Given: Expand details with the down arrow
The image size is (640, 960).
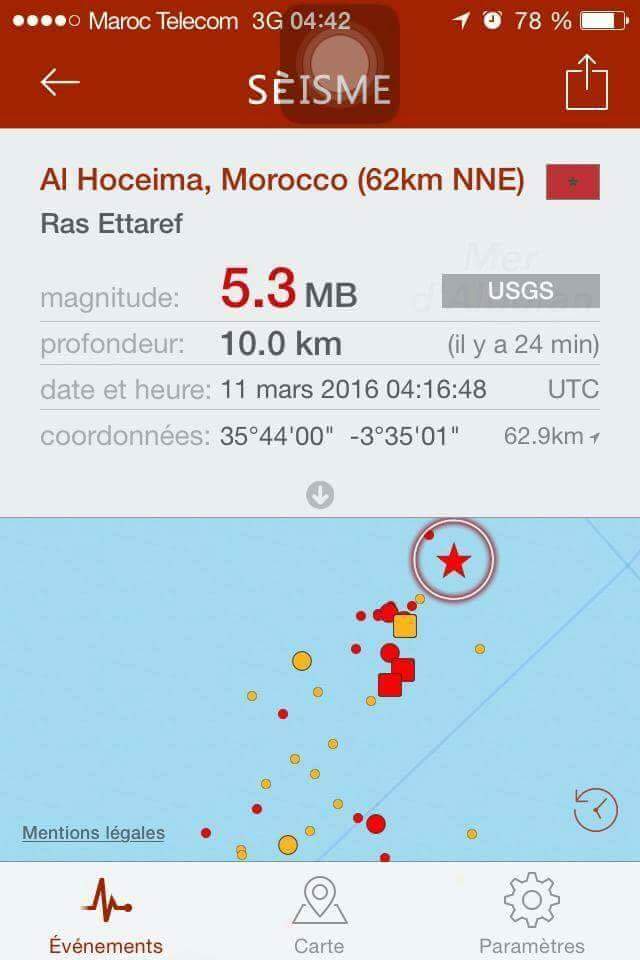Looking at the screenshot, I should pos(320,495).
